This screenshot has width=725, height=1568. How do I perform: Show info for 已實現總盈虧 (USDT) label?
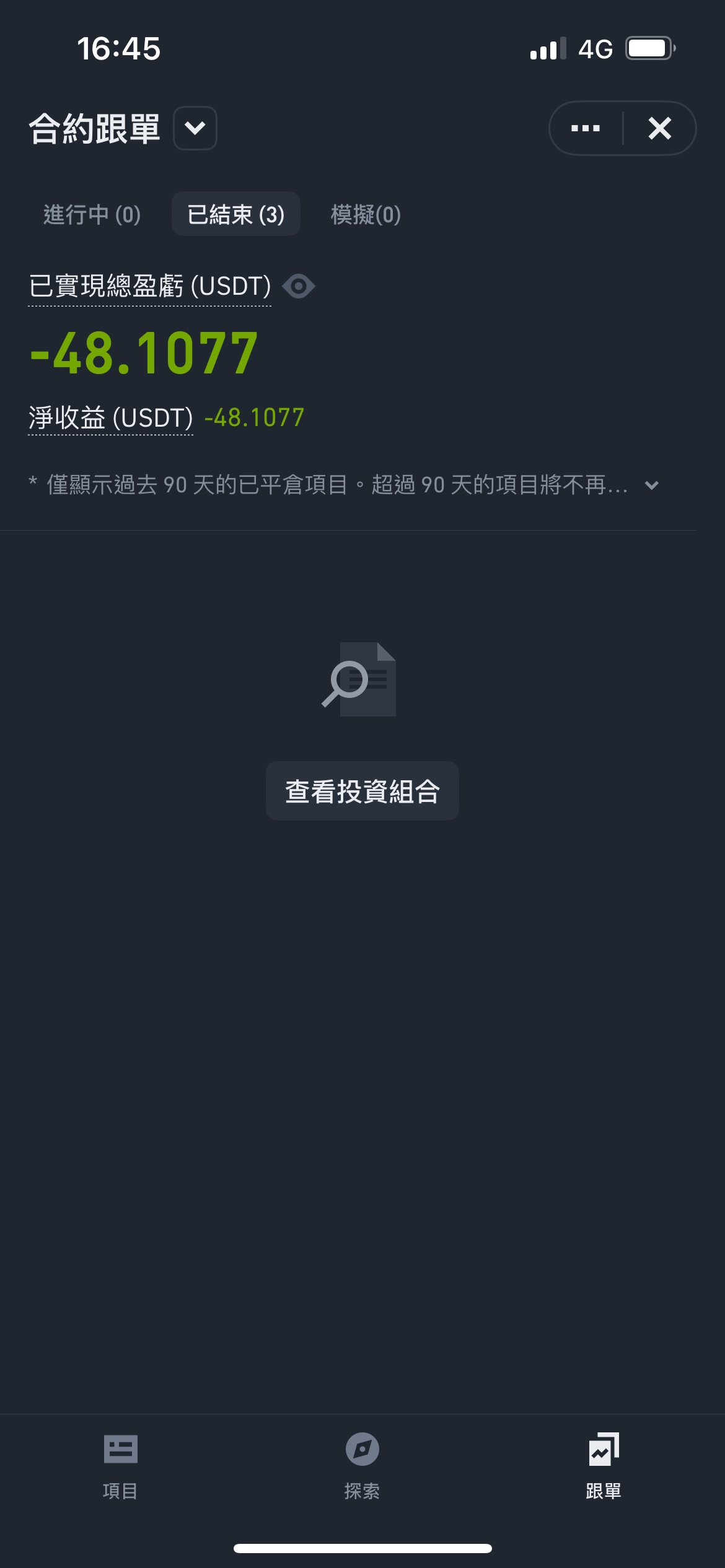click(150, 287)
